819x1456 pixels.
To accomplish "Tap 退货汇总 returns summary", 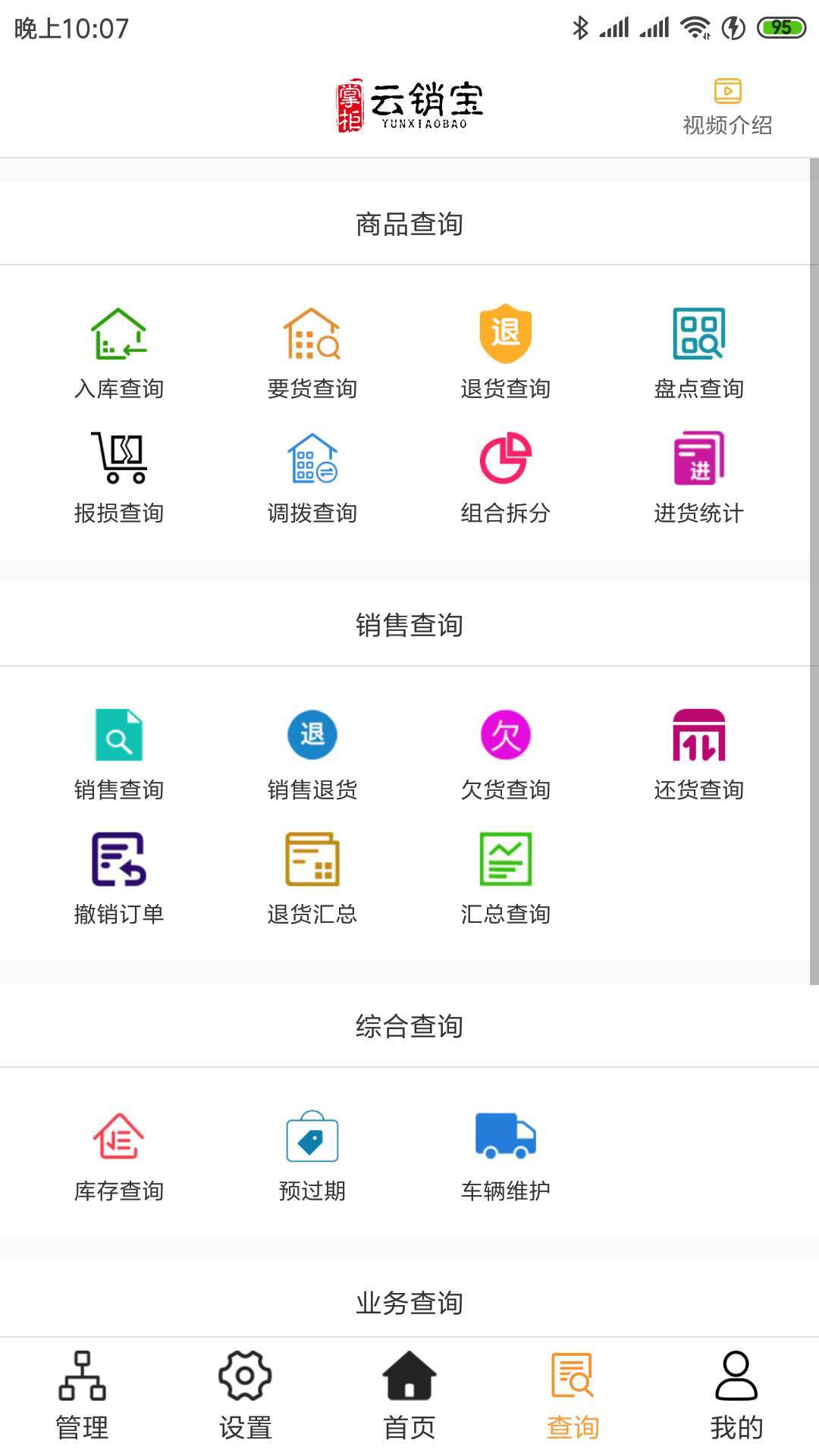I will (312, 877).
